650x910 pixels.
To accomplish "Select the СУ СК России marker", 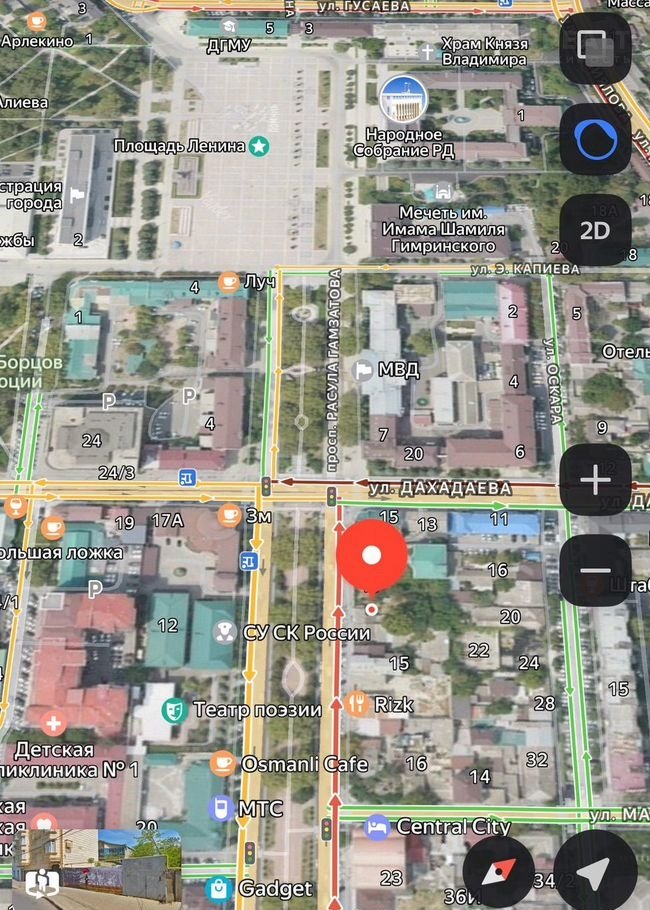I will click(x=226, y=632).
